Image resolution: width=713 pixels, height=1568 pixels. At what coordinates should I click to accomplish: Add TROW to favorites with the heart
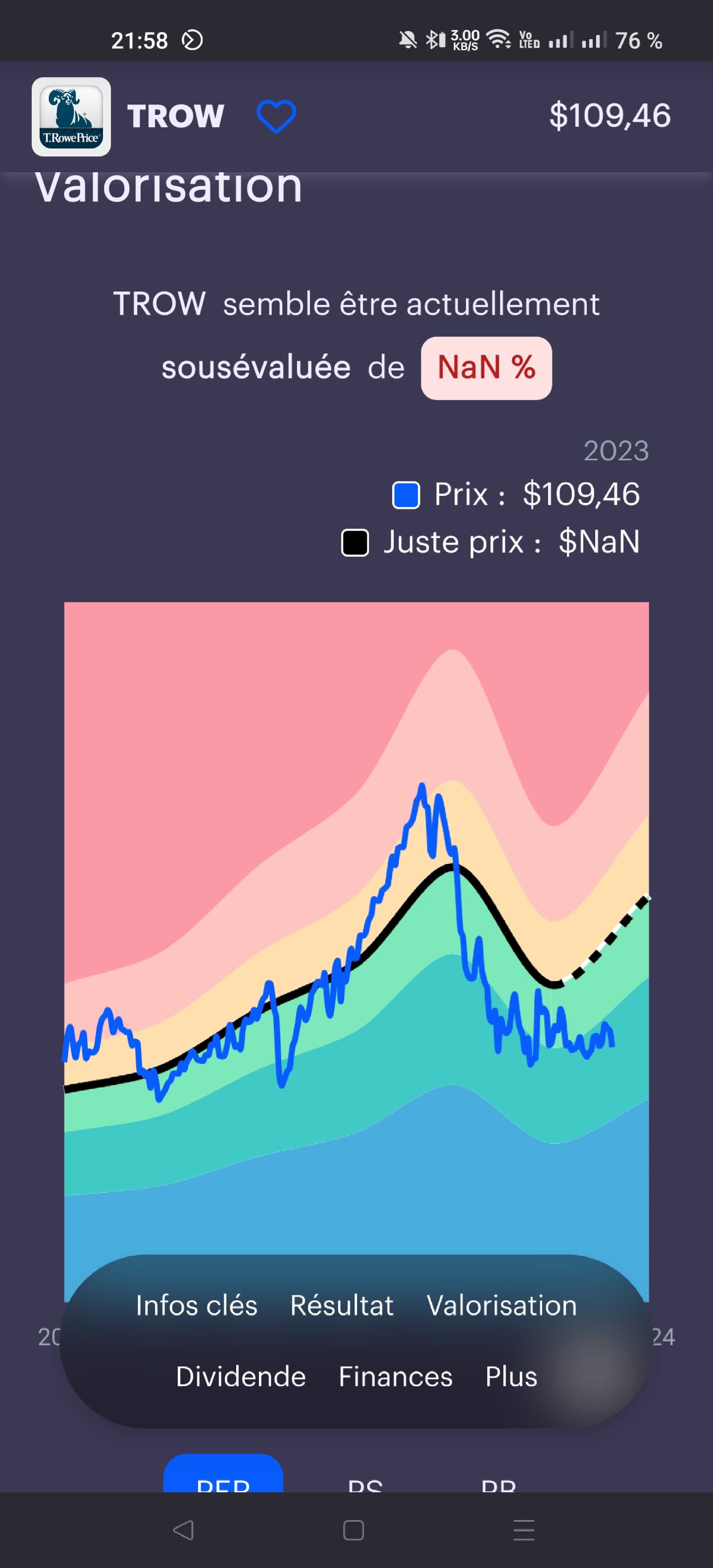(x=276, y=116)
